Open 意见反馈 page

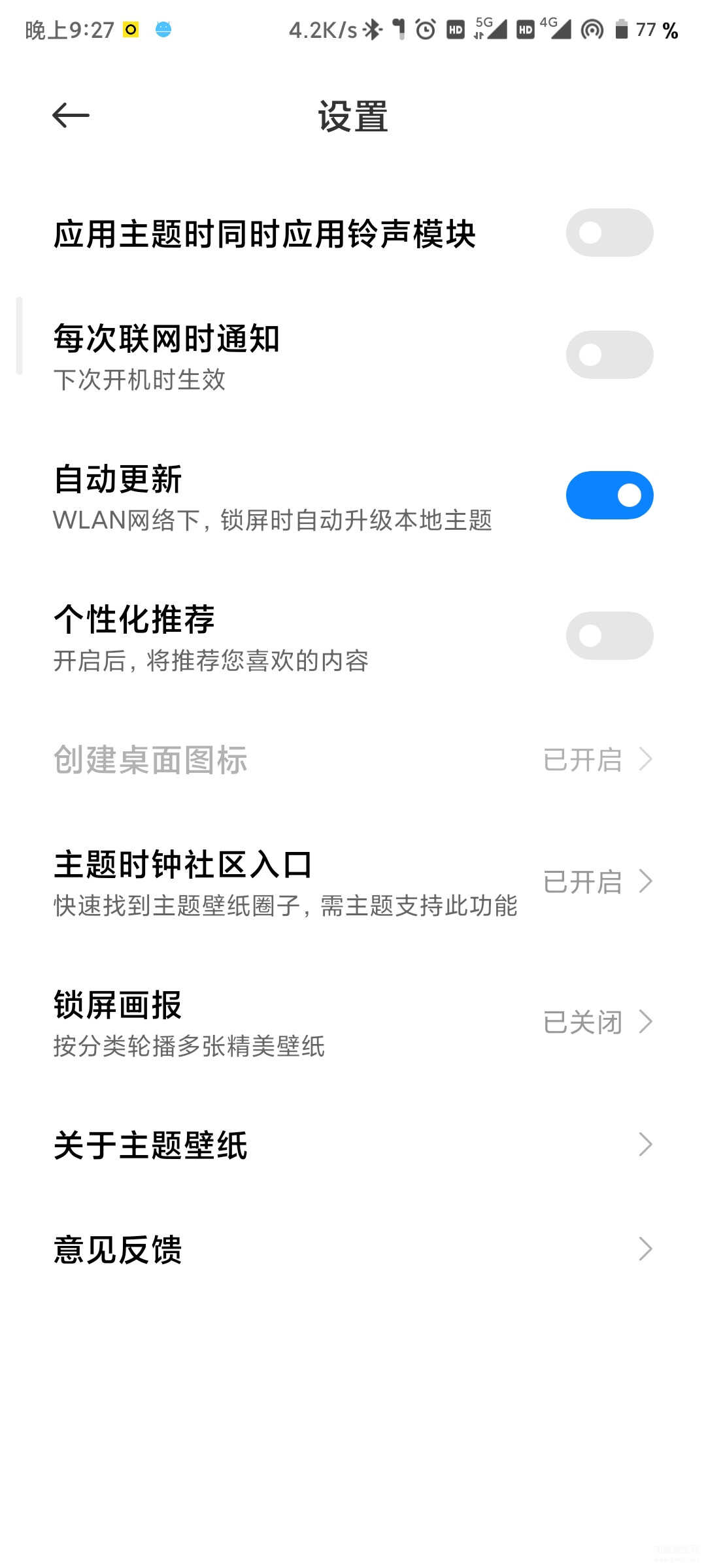tap(353, 1249)
